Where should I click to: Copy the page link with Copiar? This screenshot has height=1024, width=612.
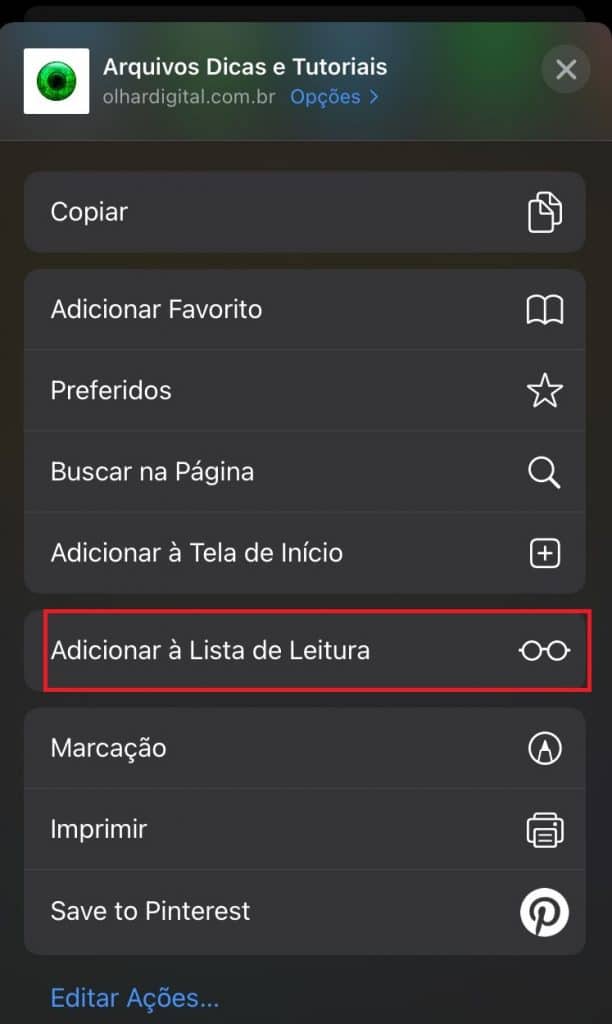coord(304,212)
